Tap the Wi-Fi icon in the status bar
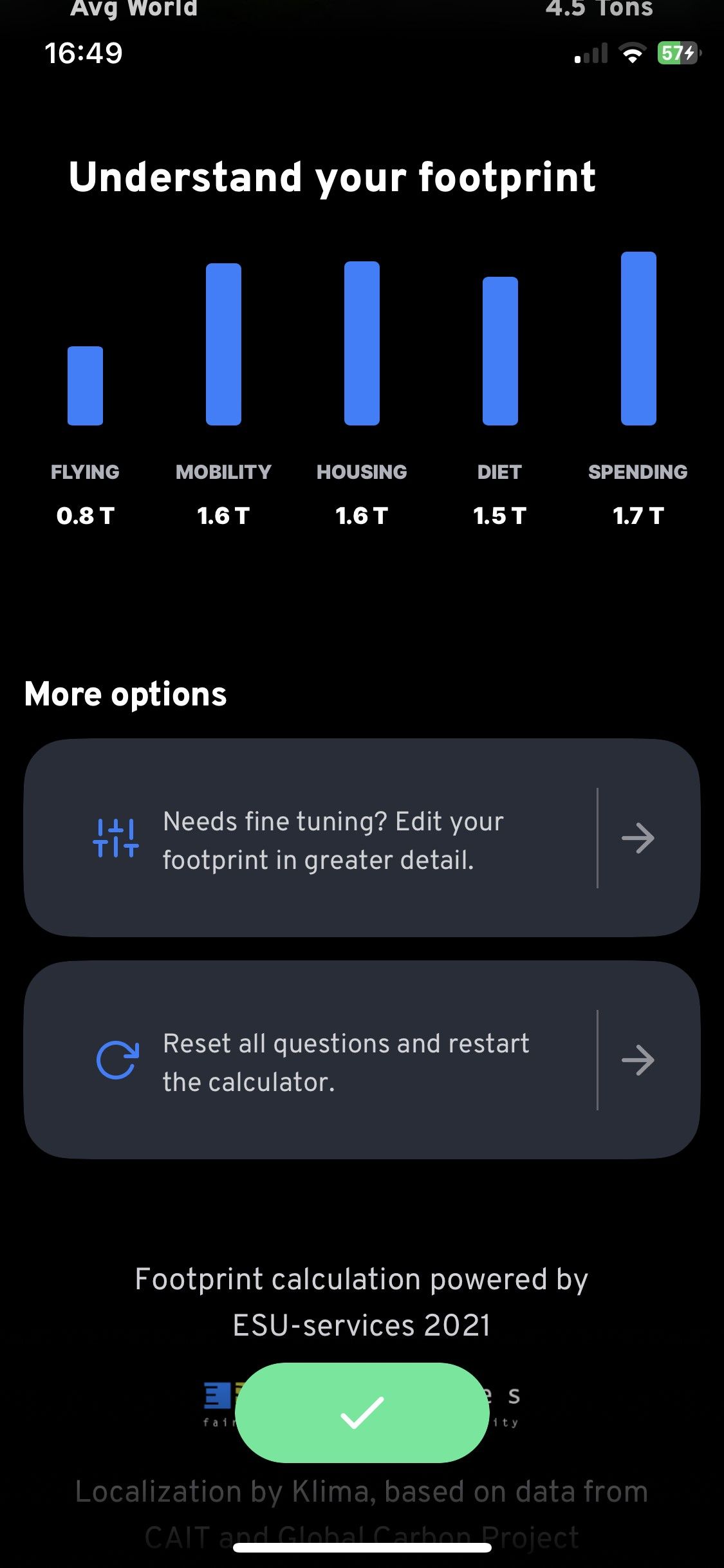This screenshot has width=724, height=1568. [633, 54]
